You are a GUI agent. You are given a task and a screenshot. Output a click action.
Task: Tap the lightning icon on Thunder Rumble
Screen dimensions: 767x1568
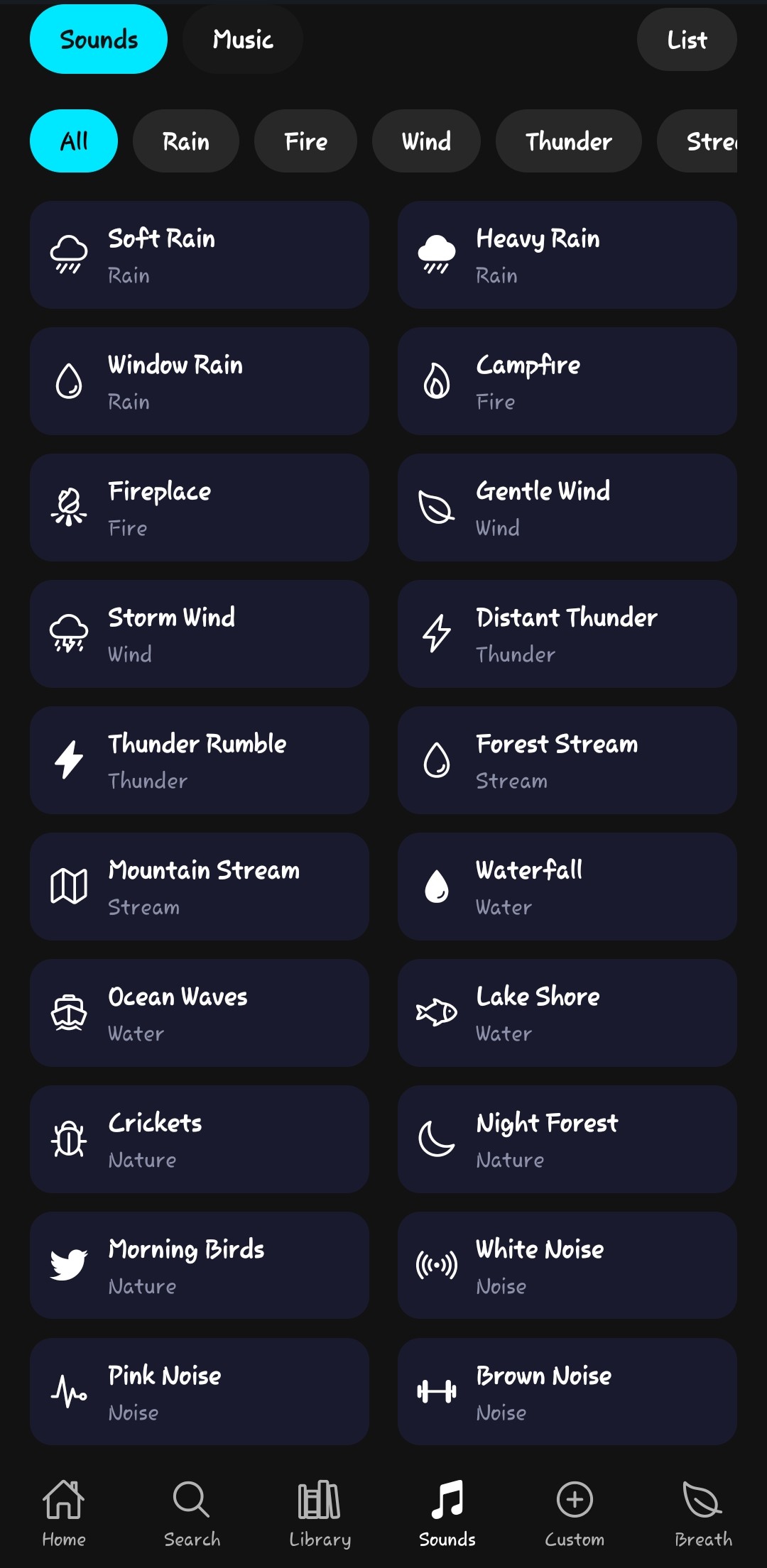[x=68, y=760]
